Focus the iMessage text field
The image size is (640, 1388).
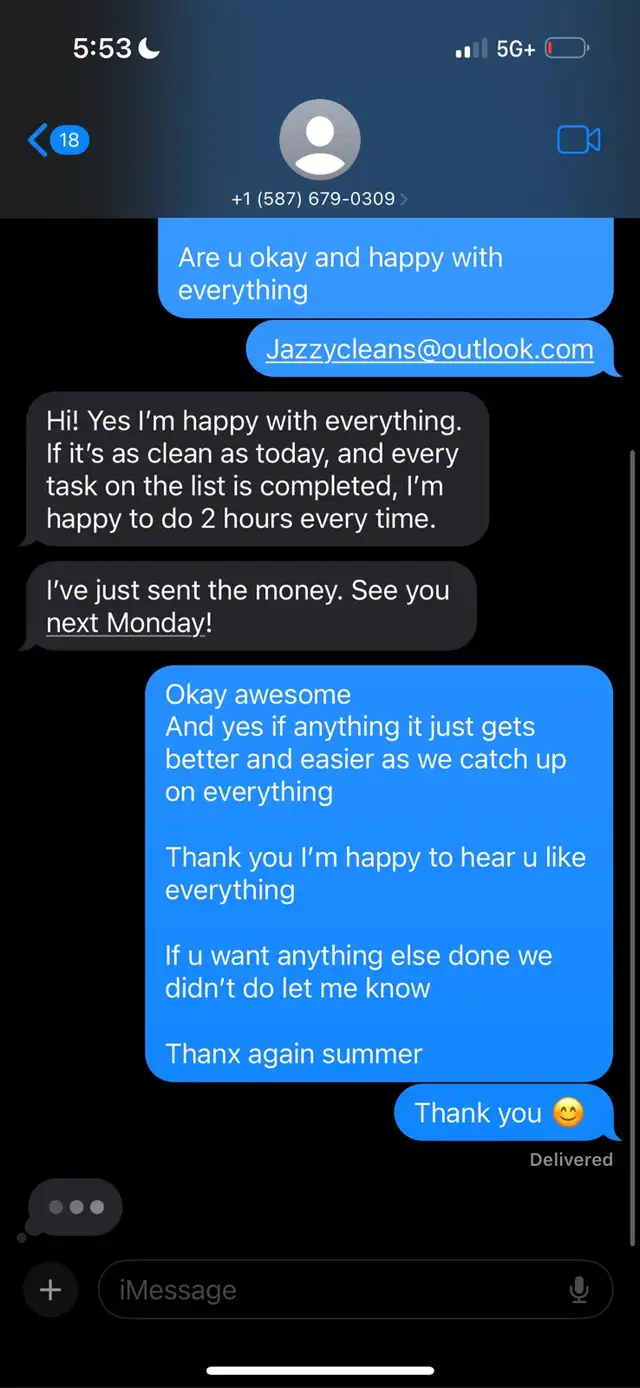(330, 1290)
